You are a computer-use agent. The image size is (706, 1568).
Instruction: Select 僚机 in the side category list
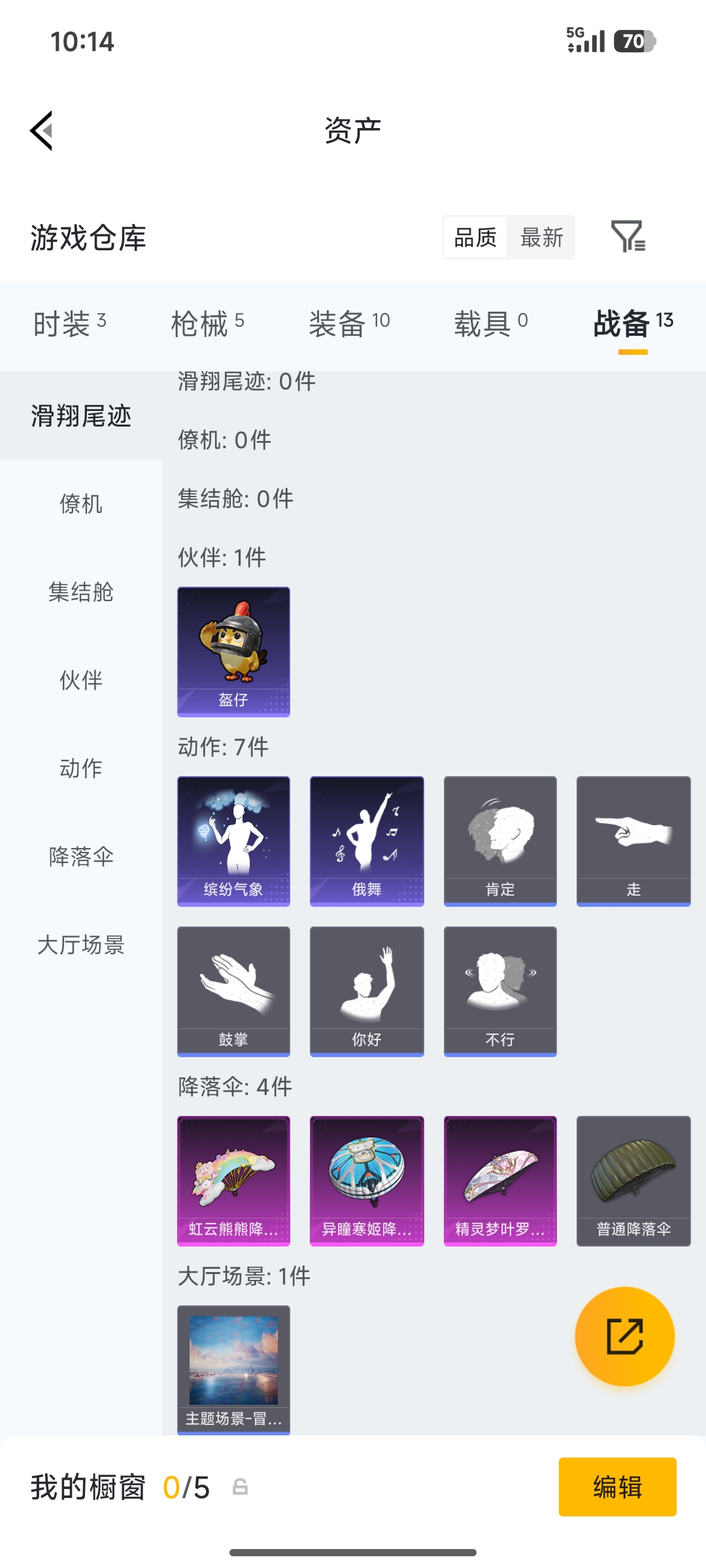81,504
